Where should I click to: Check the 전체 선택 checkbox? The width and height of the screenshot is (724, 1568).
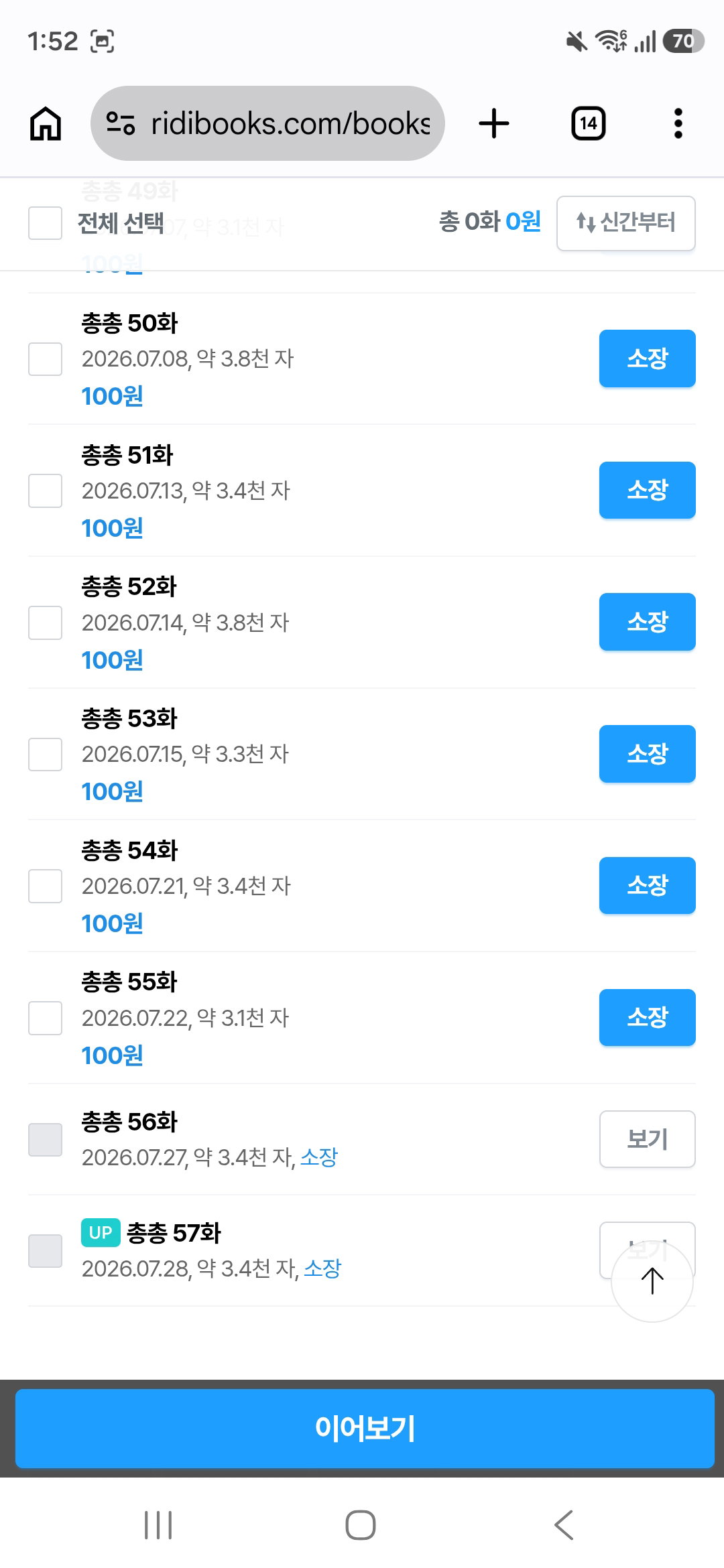click(x=45, y=223)
